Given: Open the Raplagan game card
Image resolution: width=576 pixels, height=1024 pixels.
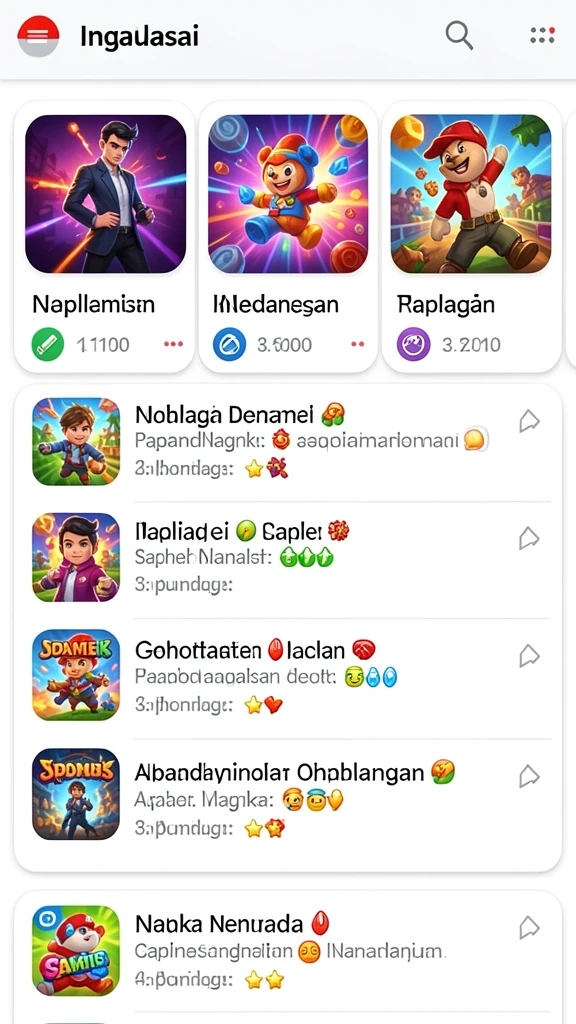Looking at the screenshot, I should [x=472, y=236].
